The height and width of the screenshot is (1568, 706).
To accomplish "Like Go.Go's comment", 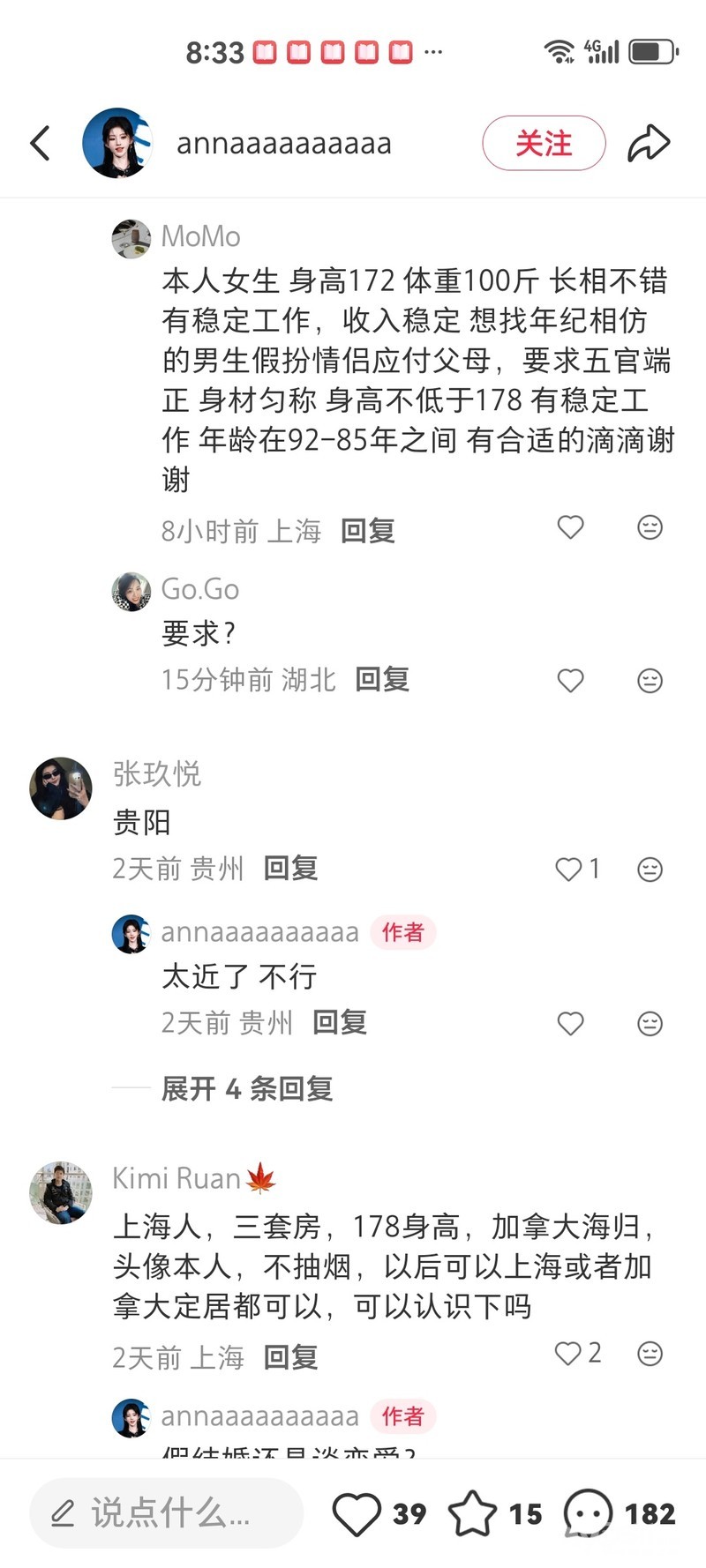I will coord(571,681).
